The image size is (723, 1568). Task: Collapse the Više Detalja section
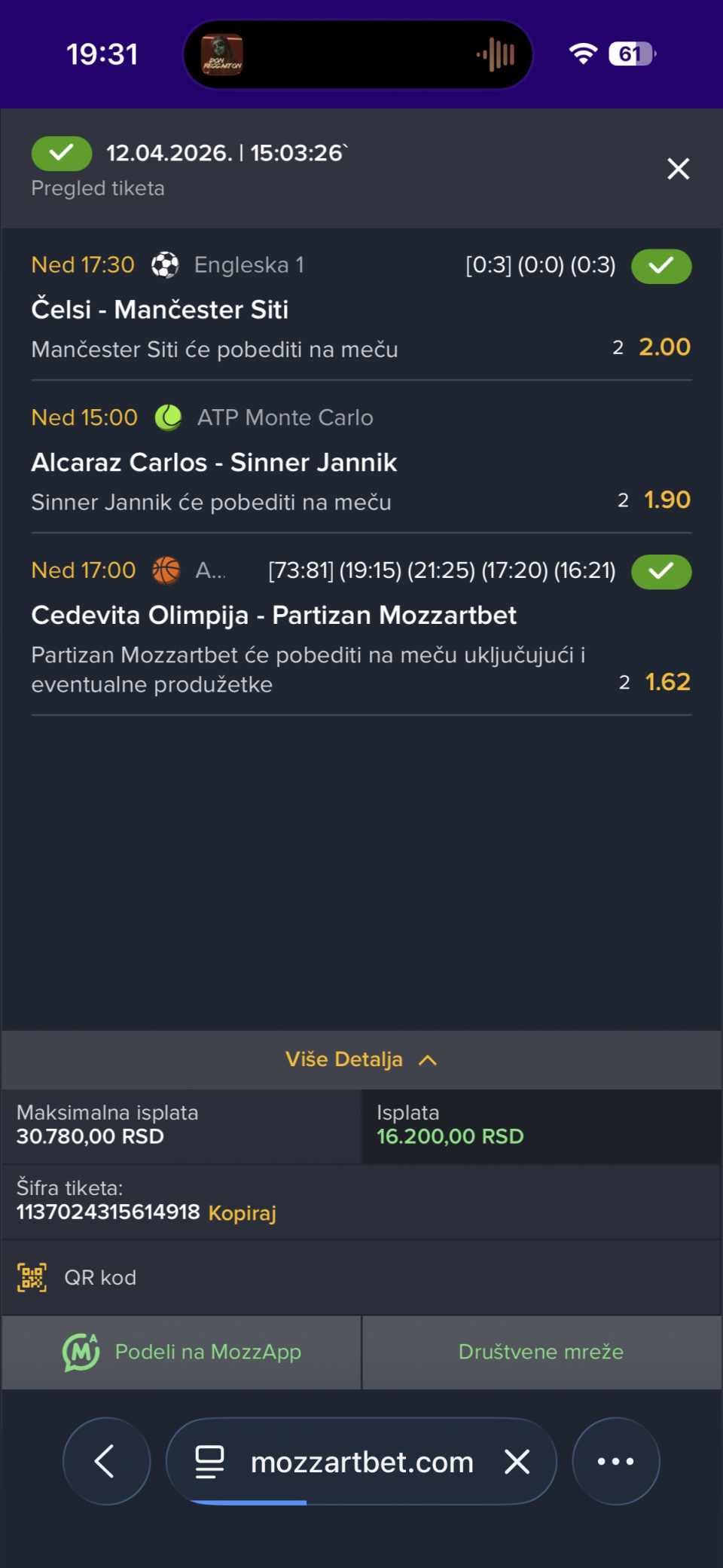(361, 1059)
